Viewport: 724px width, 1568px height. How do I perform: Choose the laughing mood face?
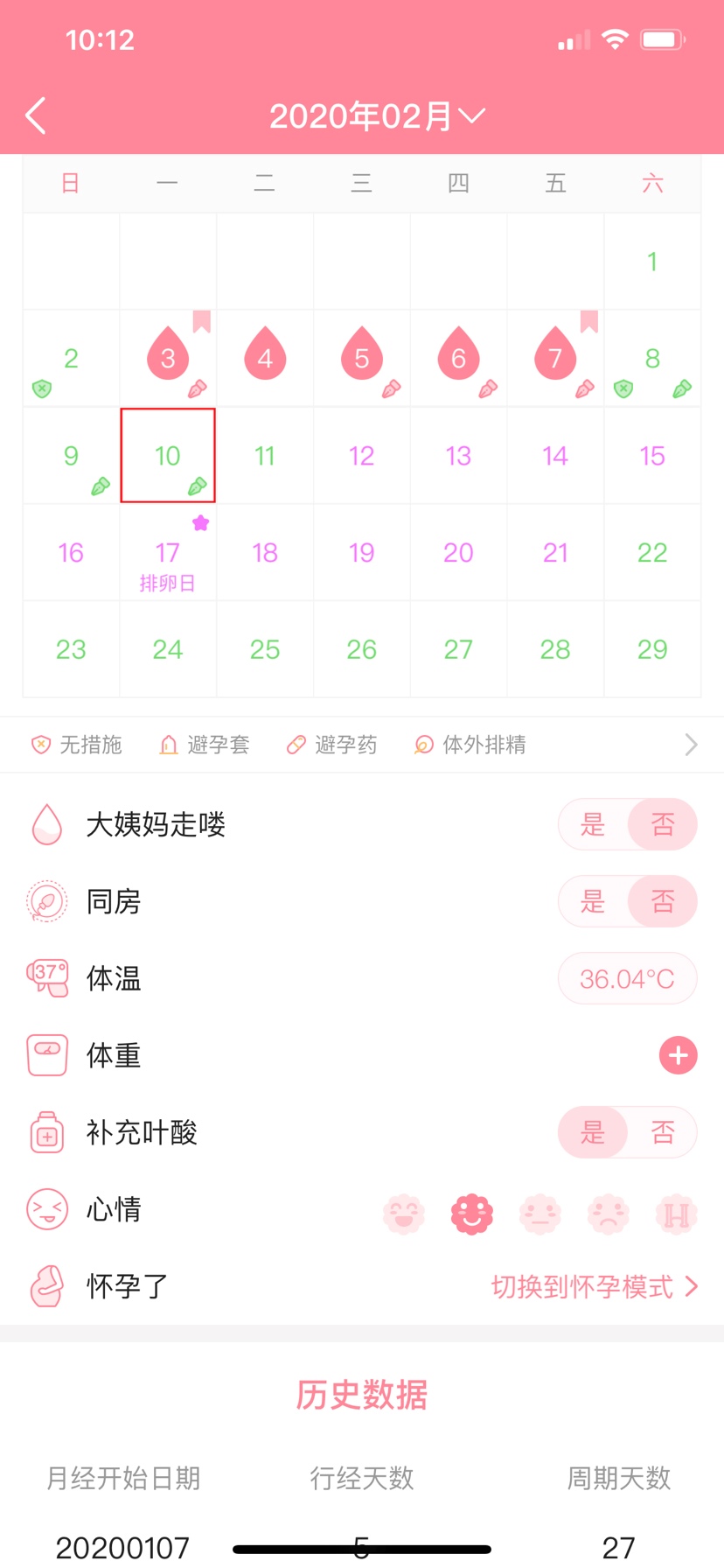tap(404, 1214)
